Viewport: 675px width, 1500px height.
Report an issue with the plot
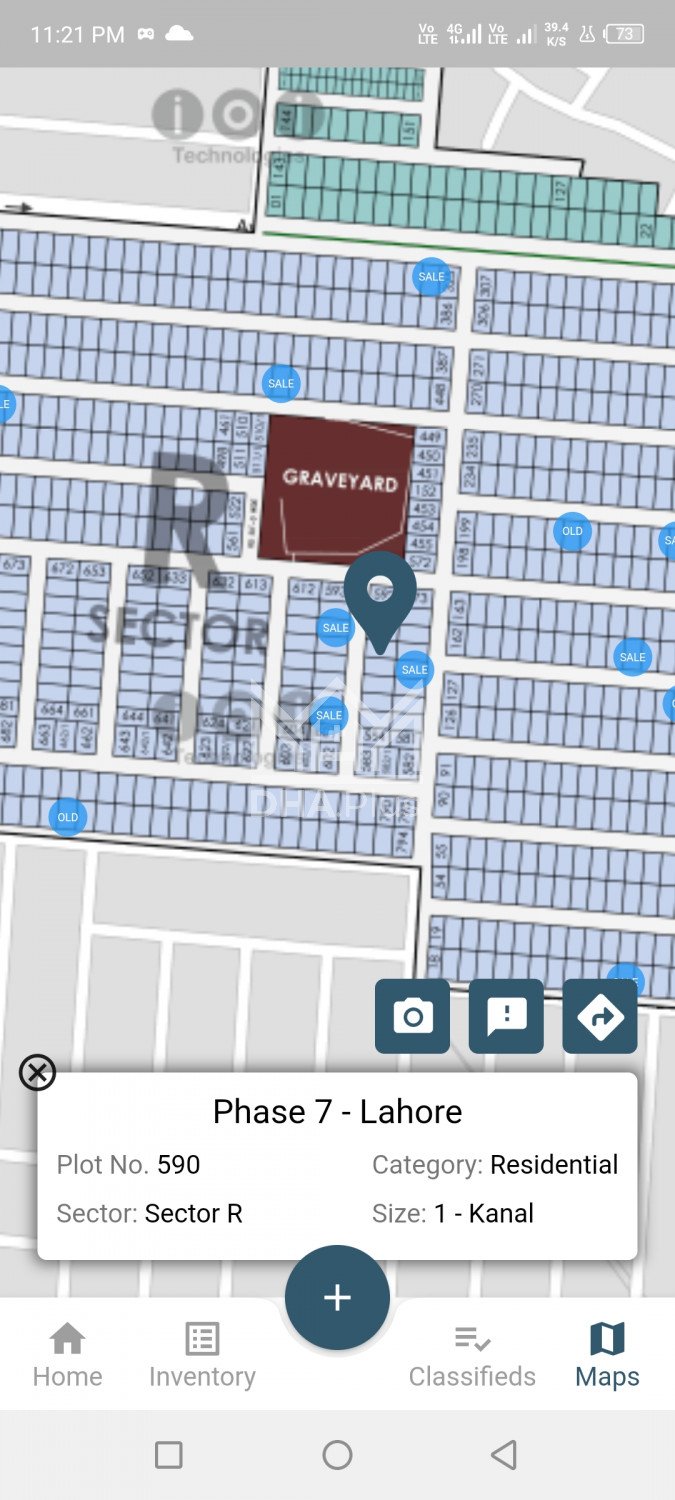tap(506, 1016)
